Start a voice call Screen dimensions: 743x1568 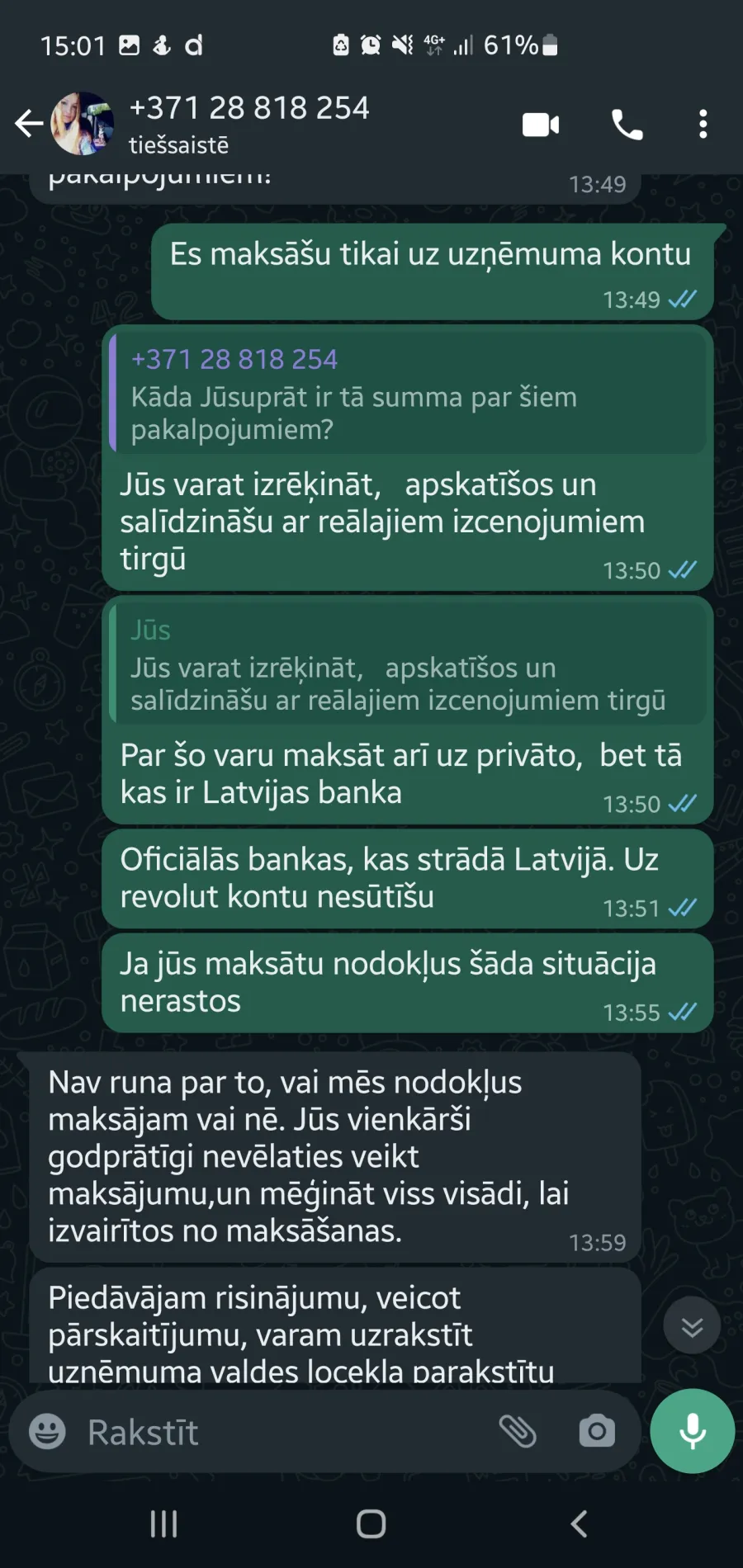pyautogui.click(x=627, y=125)
